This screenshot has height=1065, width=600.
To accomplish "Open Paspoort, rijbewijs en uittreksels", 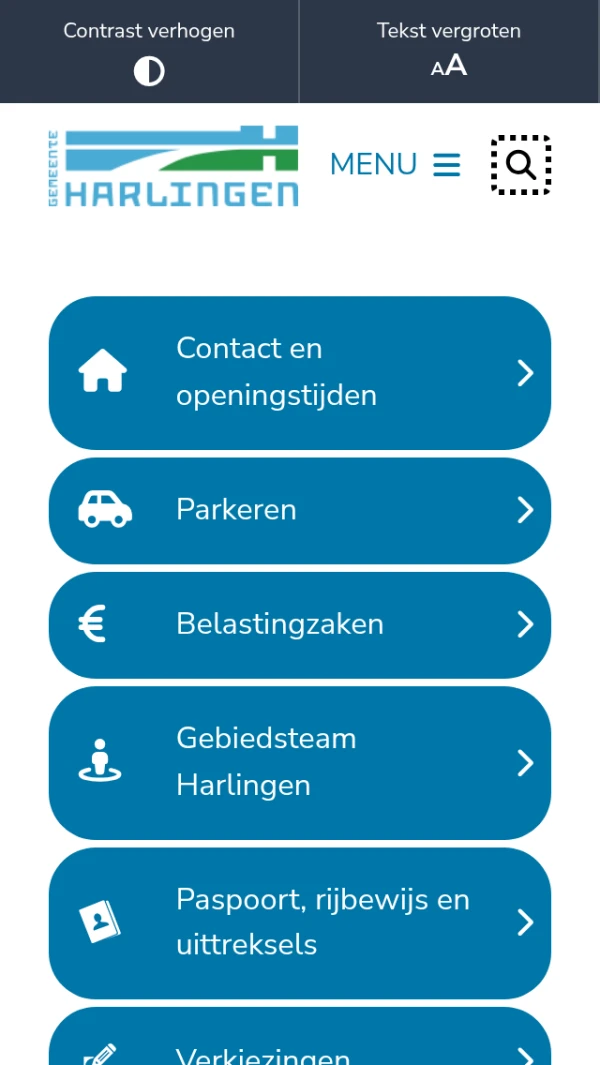I will click(300, 922).
